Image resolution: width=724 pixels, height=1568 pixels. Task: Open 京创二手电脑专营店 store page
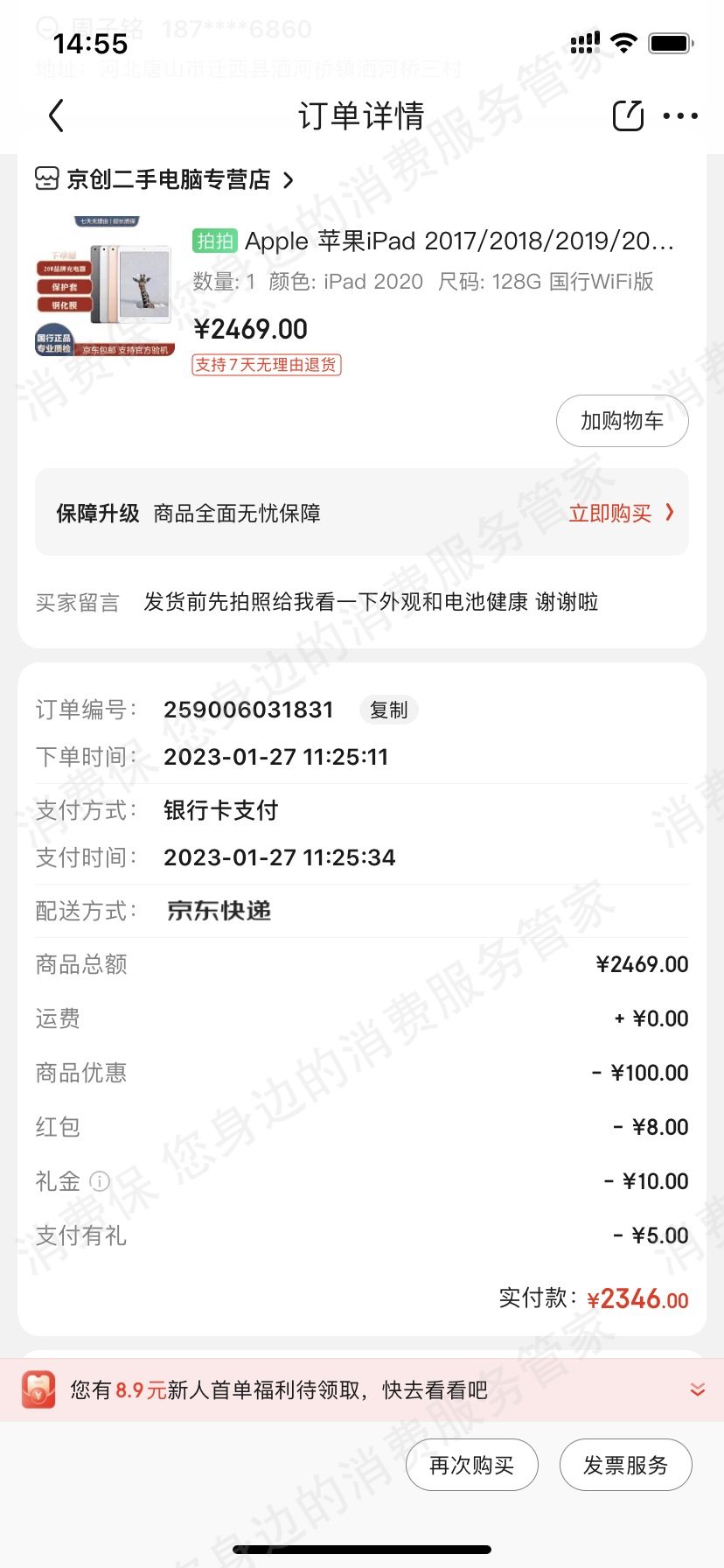(166, 179)
